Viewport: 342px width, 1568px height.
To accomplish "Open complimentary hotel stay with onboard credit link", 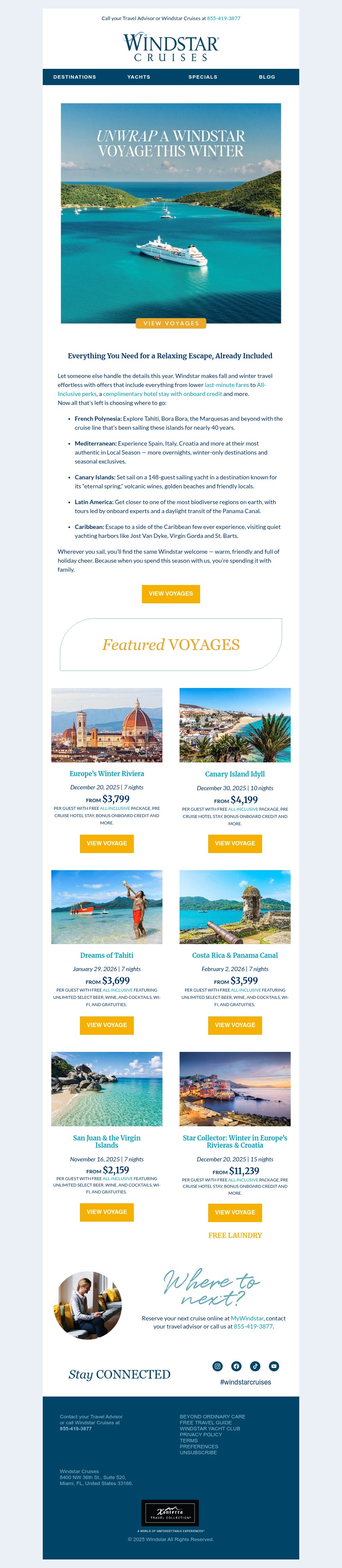I will [x=162, y=394].
